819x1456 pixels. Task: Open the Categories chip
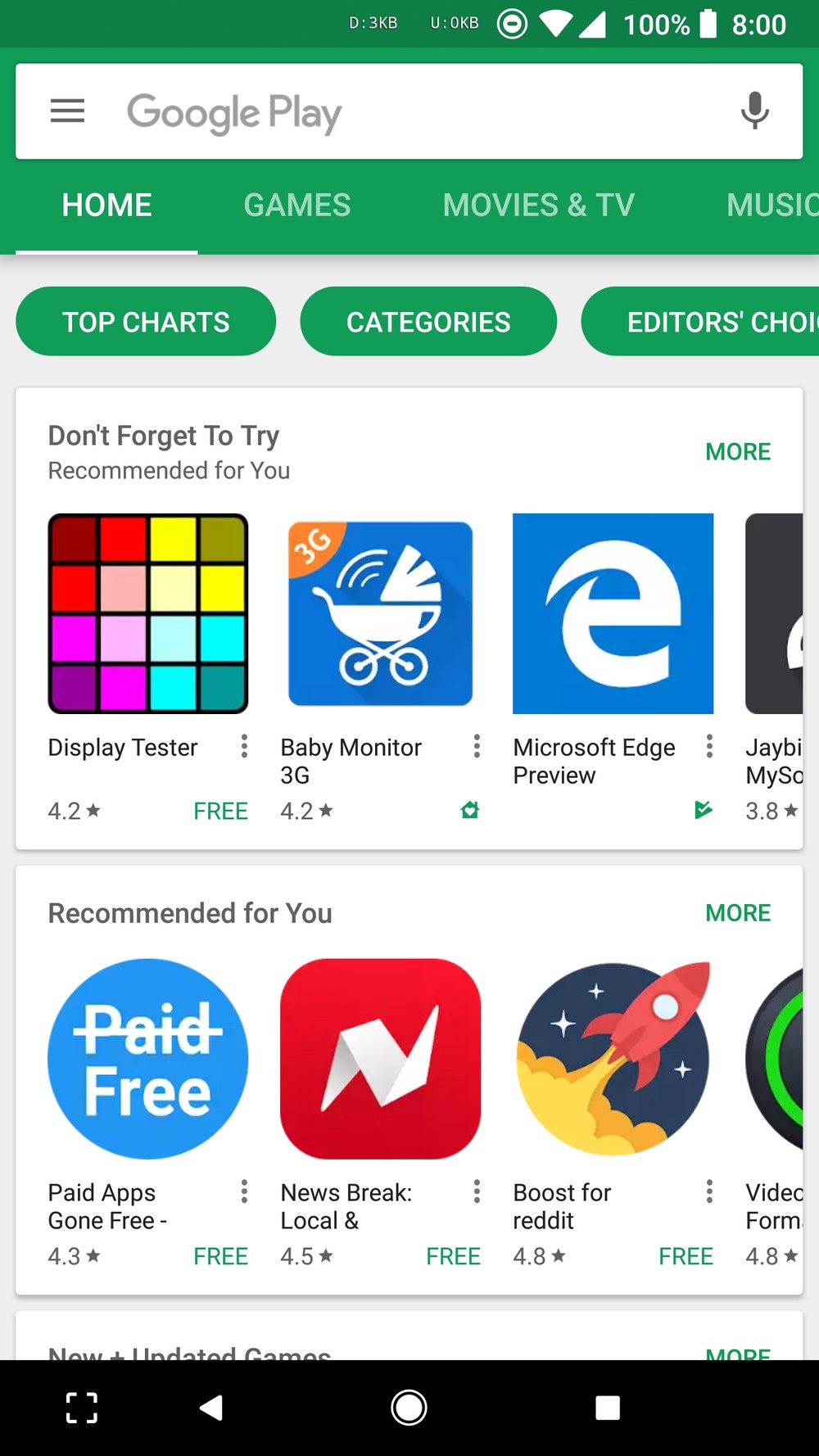(428, 322)
